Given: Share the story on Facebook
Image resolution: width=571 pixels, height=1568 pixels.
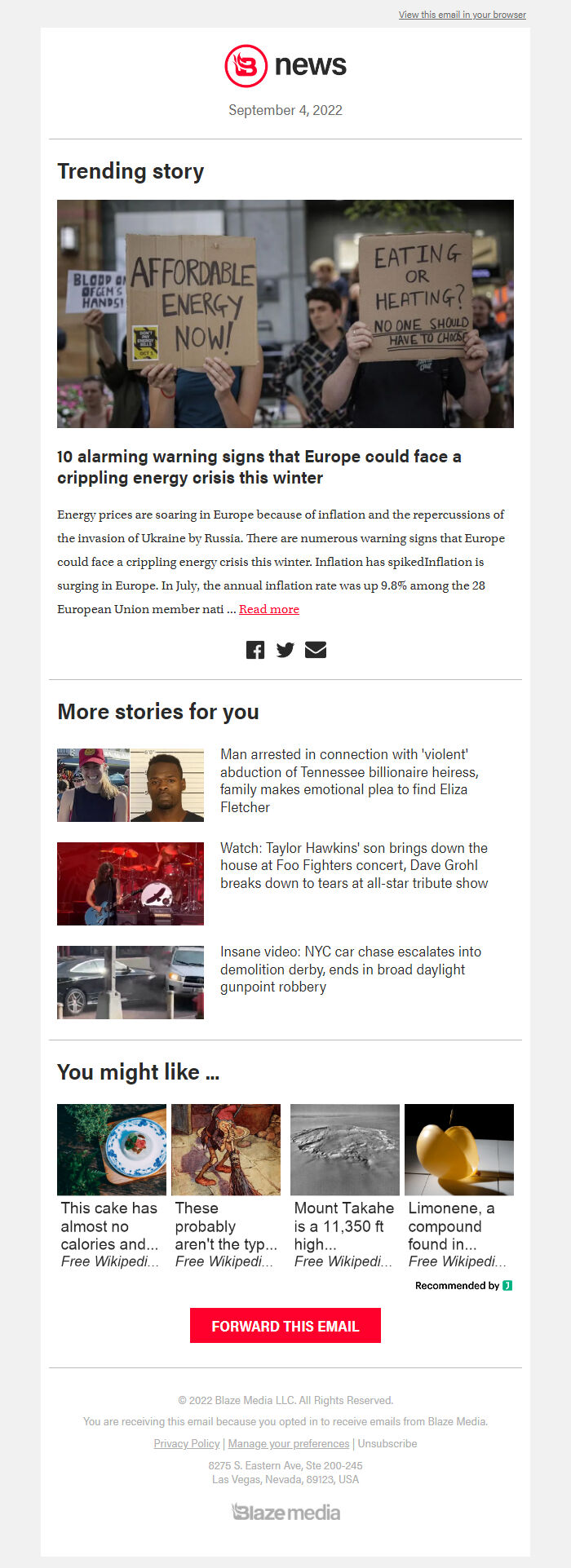Looking at the screenshot, I should (x=255, y=650).
